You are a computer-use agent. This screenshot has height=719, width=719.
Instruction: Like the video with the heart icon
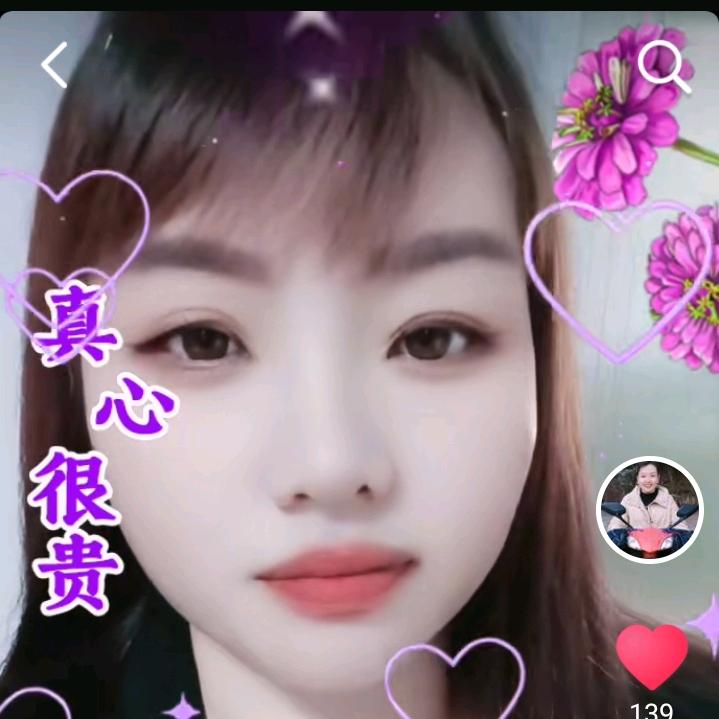click(651, 656)
